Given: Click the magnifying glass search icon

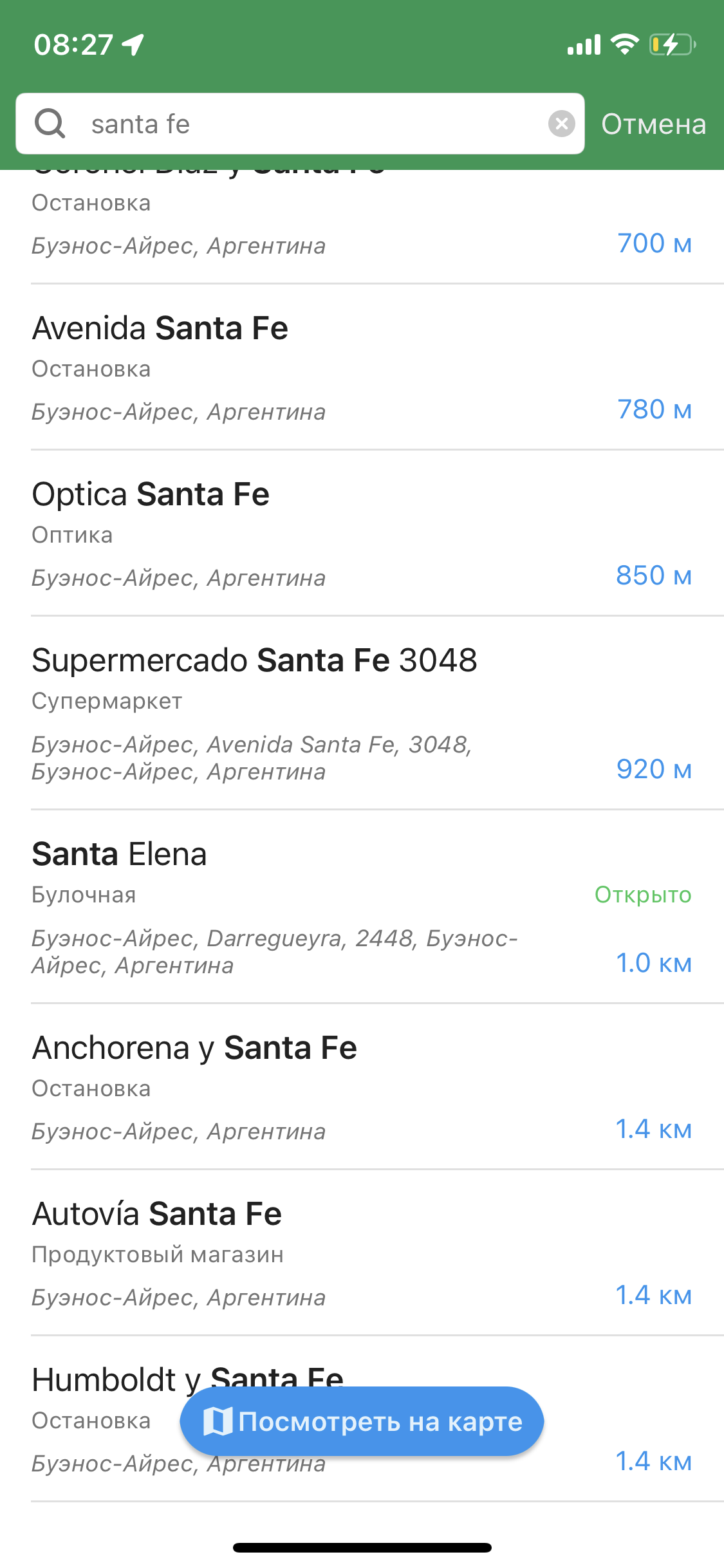Looking at the screenshot, I should point(51,124).
